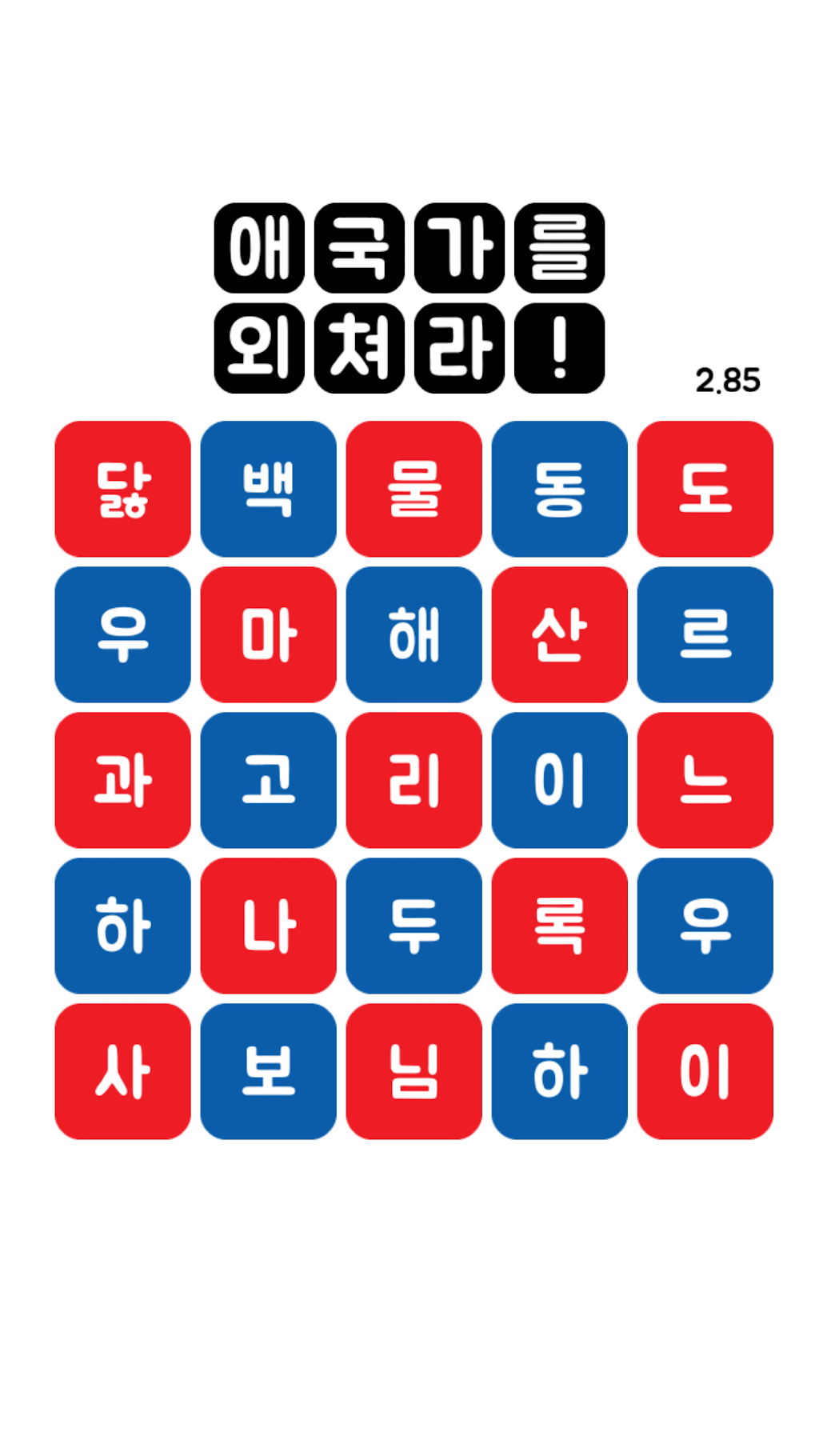Select the red 마 tile
819x1456 pixels.
point(268,634)
